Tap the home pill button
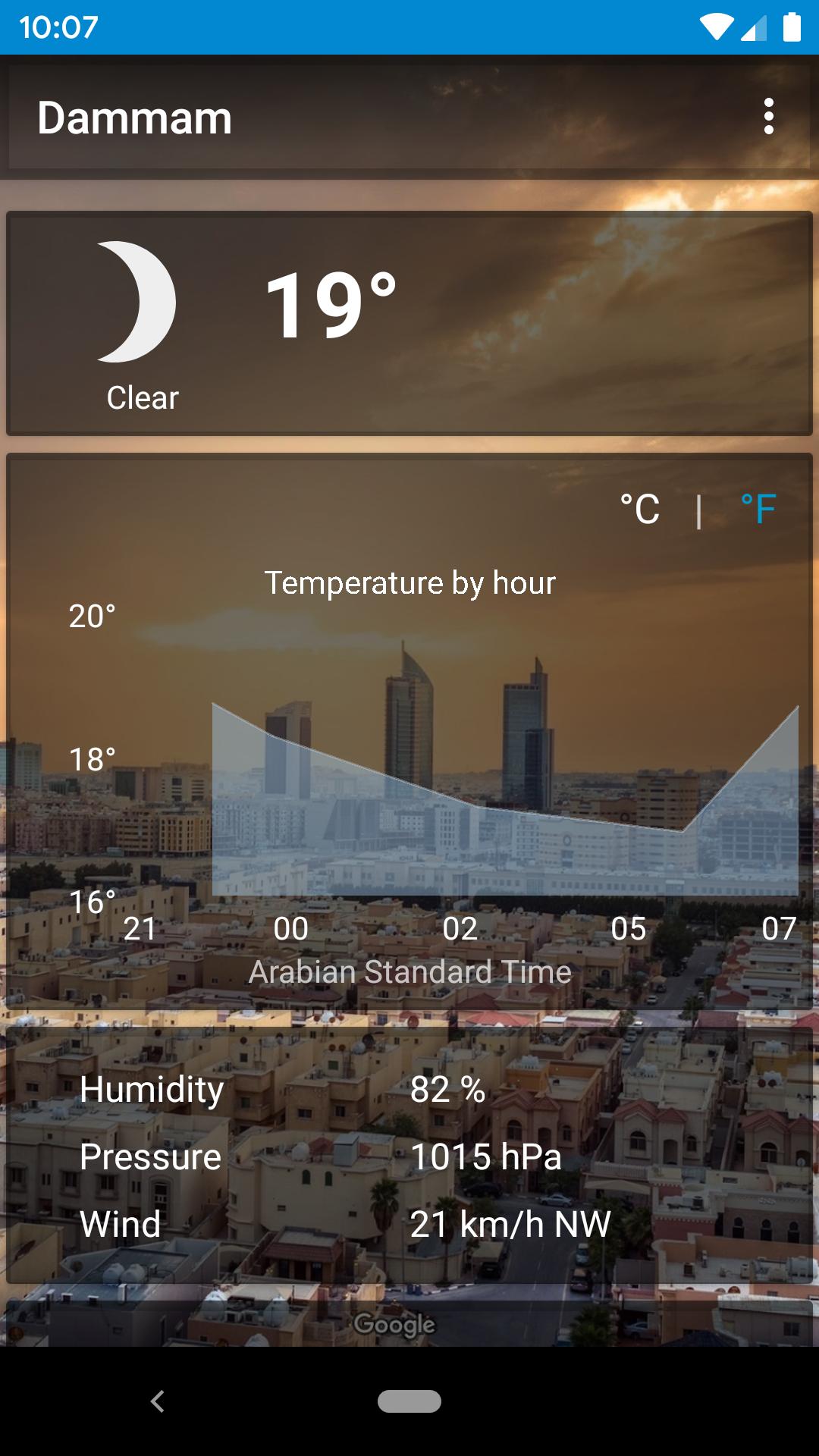Viewport: 819px width, 1456px height. click(409, 1401)
